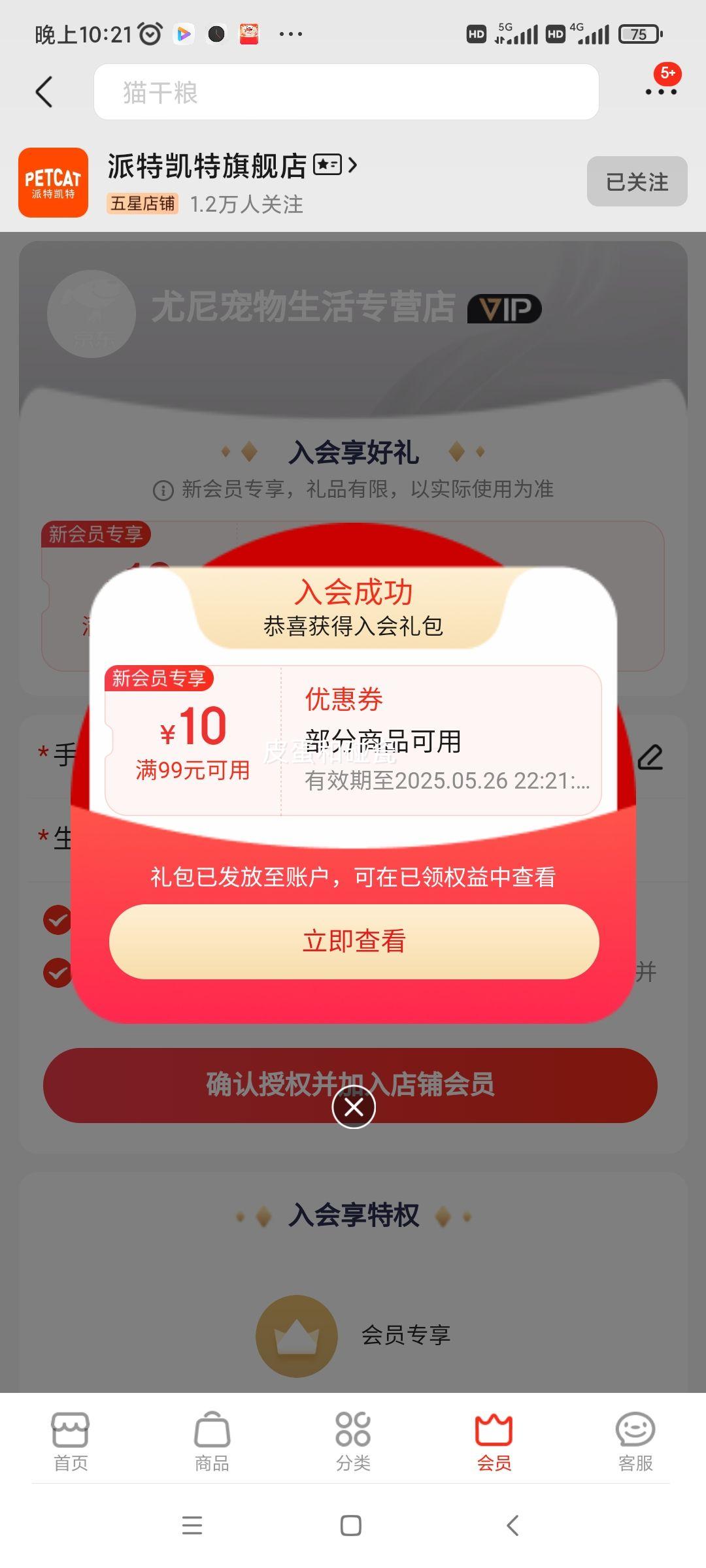Viewport: 706px width, 1568px height.
Task: Tap the 已关注 follow button
Action: pos(637,182)
